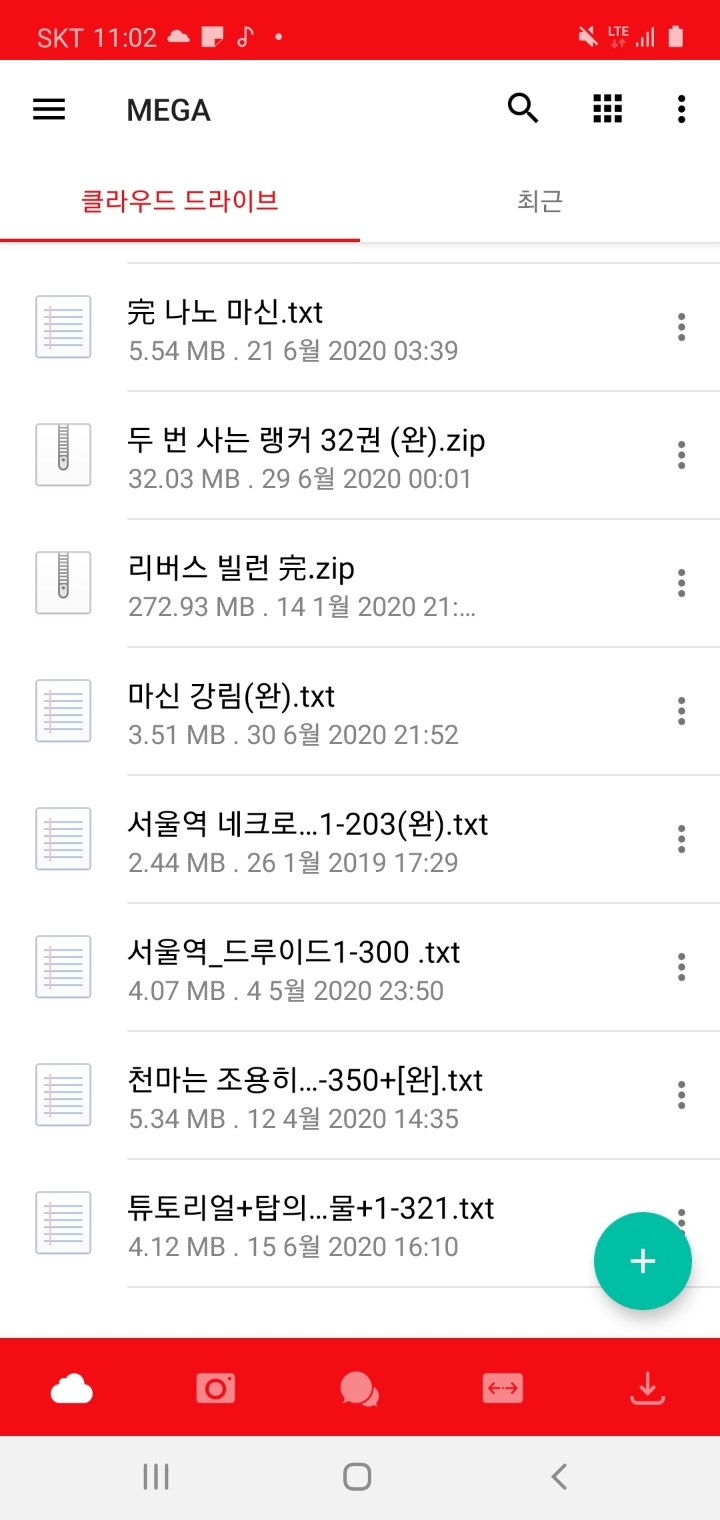720x1520 pixels.
Task: Show options for 서울역 네크로 1-203(완).txt
Action: pos(681,839)
